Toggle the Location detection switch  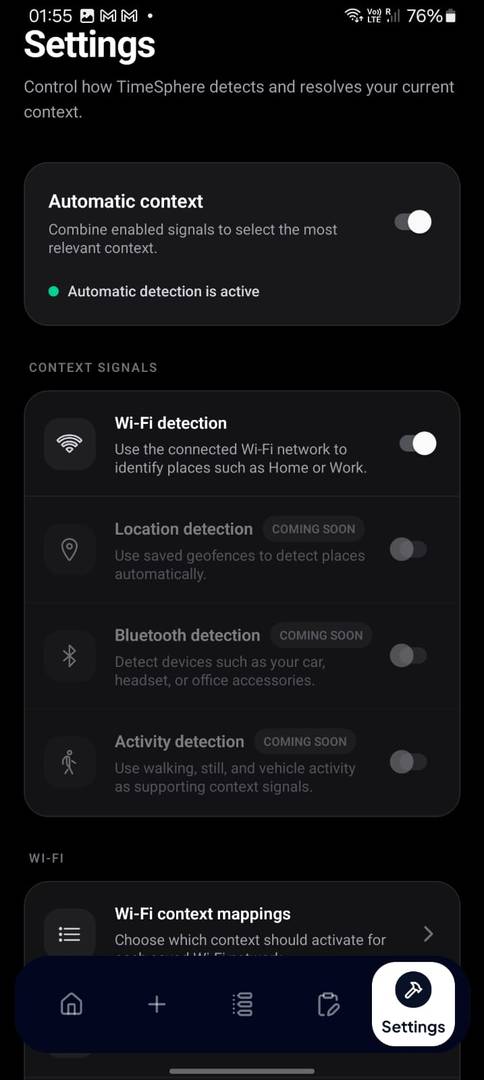408,550
